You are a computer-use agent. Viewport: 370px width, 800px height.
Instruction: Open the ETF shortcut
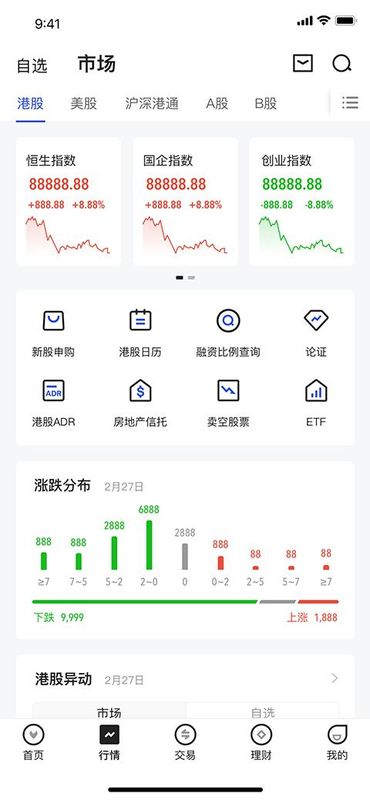316,403
